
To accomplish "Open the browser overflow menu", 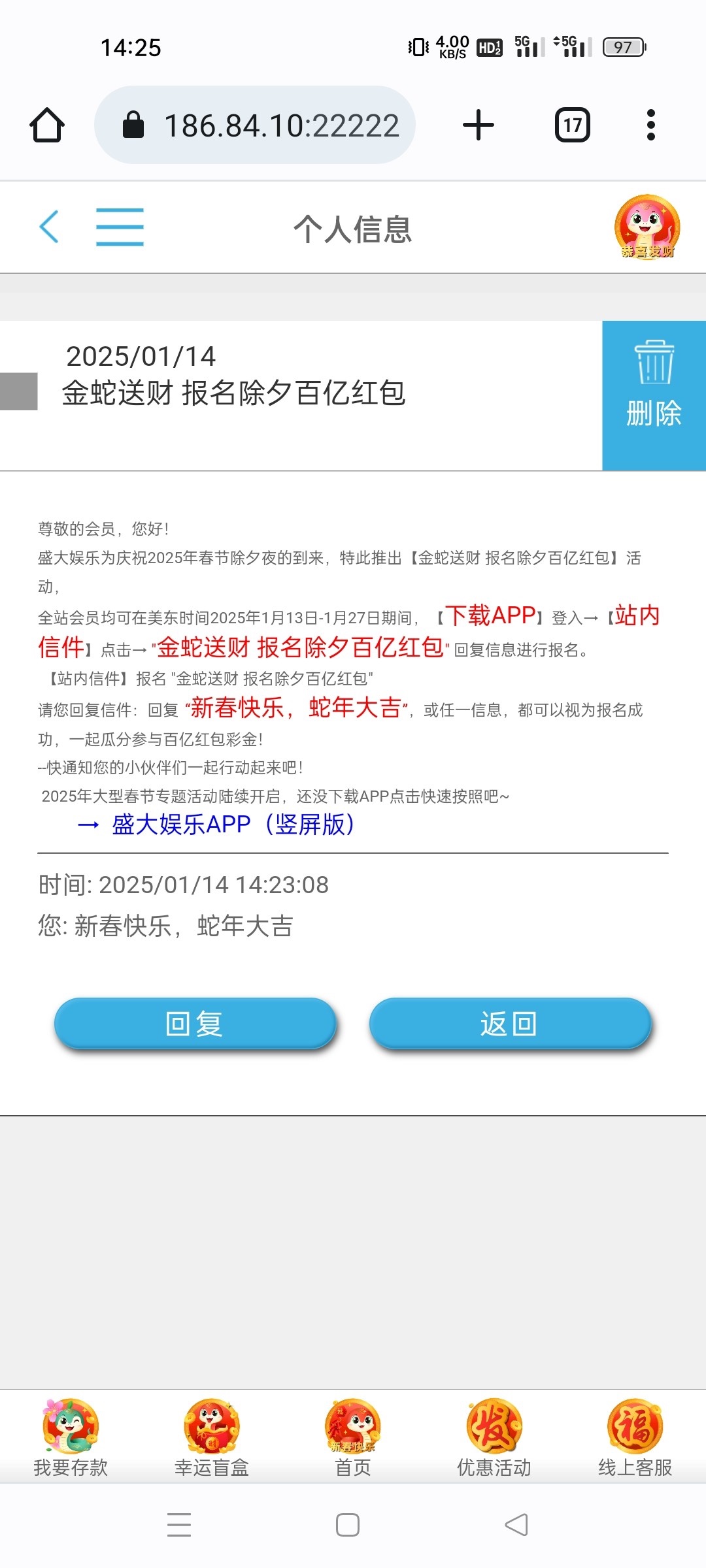I will click(650, 125).
